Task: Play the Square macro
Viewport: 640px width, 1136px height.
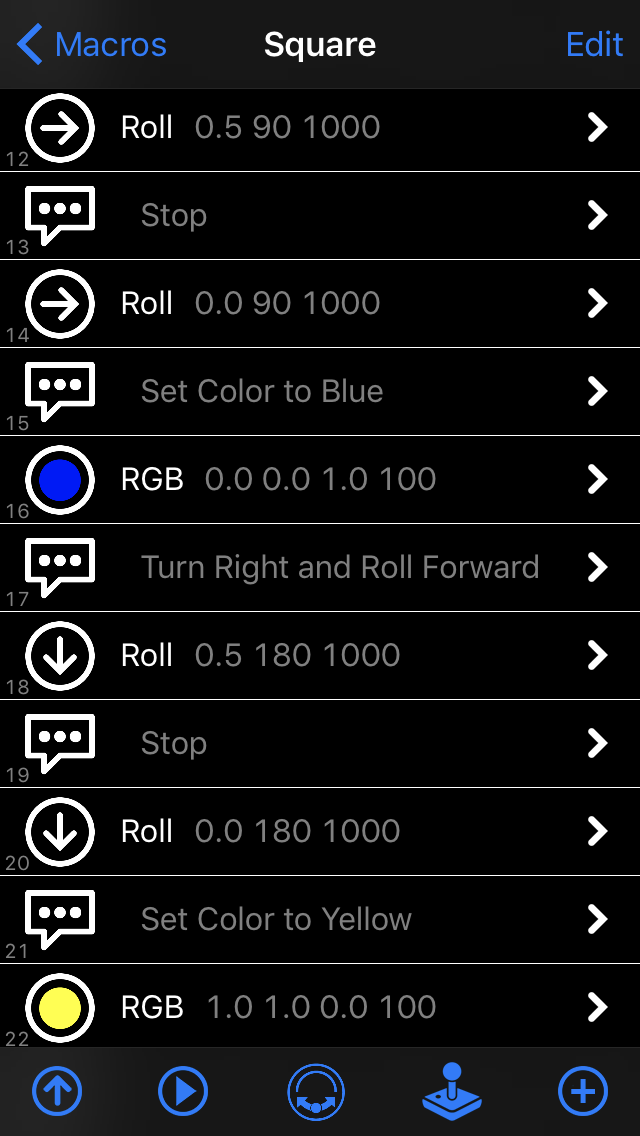Action: point(183,1092)
